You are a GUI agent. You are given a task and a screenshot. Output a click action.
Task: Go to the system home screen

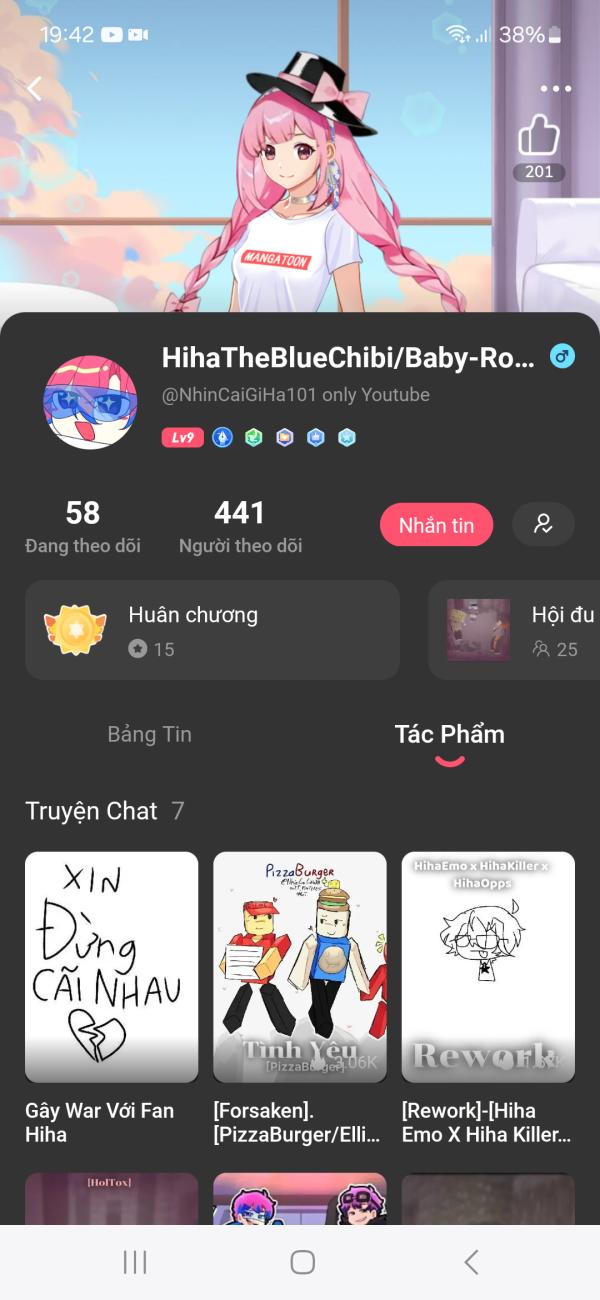[x=302, y=1262]
